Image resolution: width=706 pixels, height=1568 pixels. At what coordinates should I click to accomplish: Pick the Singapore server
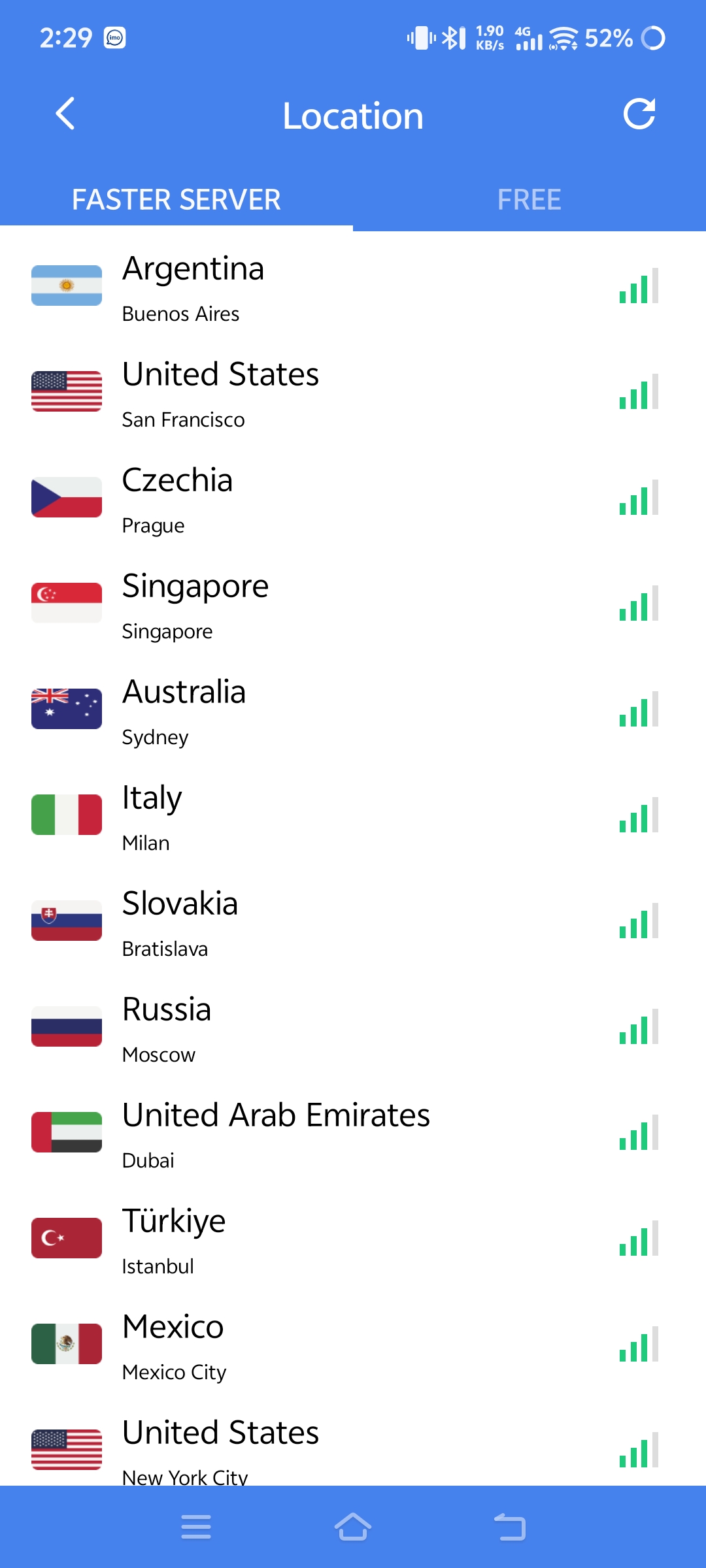coord(353,604)
